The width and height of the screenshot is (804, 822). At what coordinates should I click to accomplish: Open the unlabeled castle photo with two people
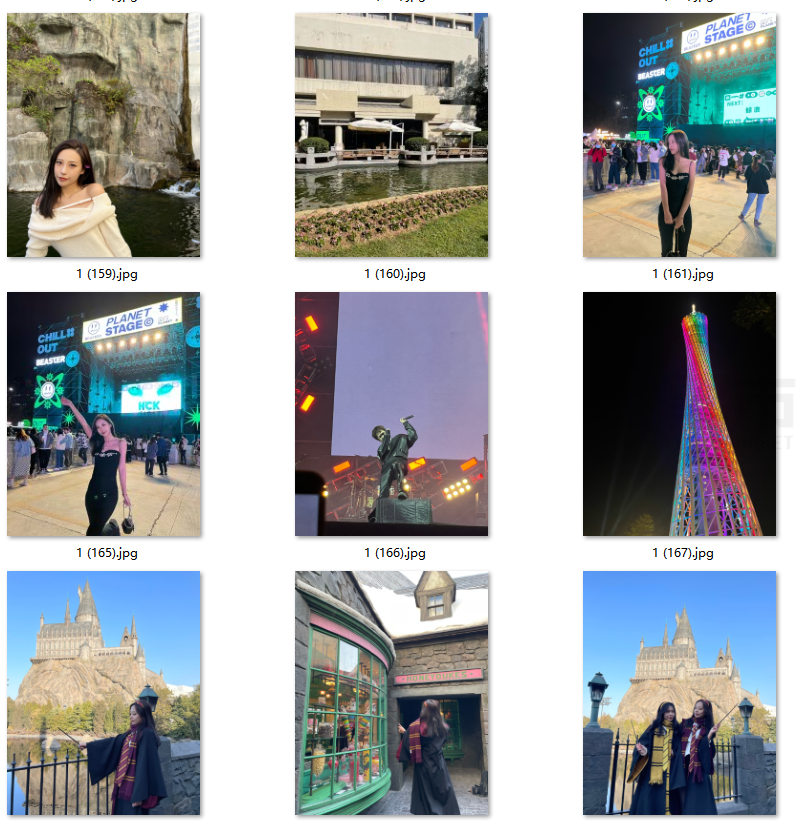[x=679, y=693]
